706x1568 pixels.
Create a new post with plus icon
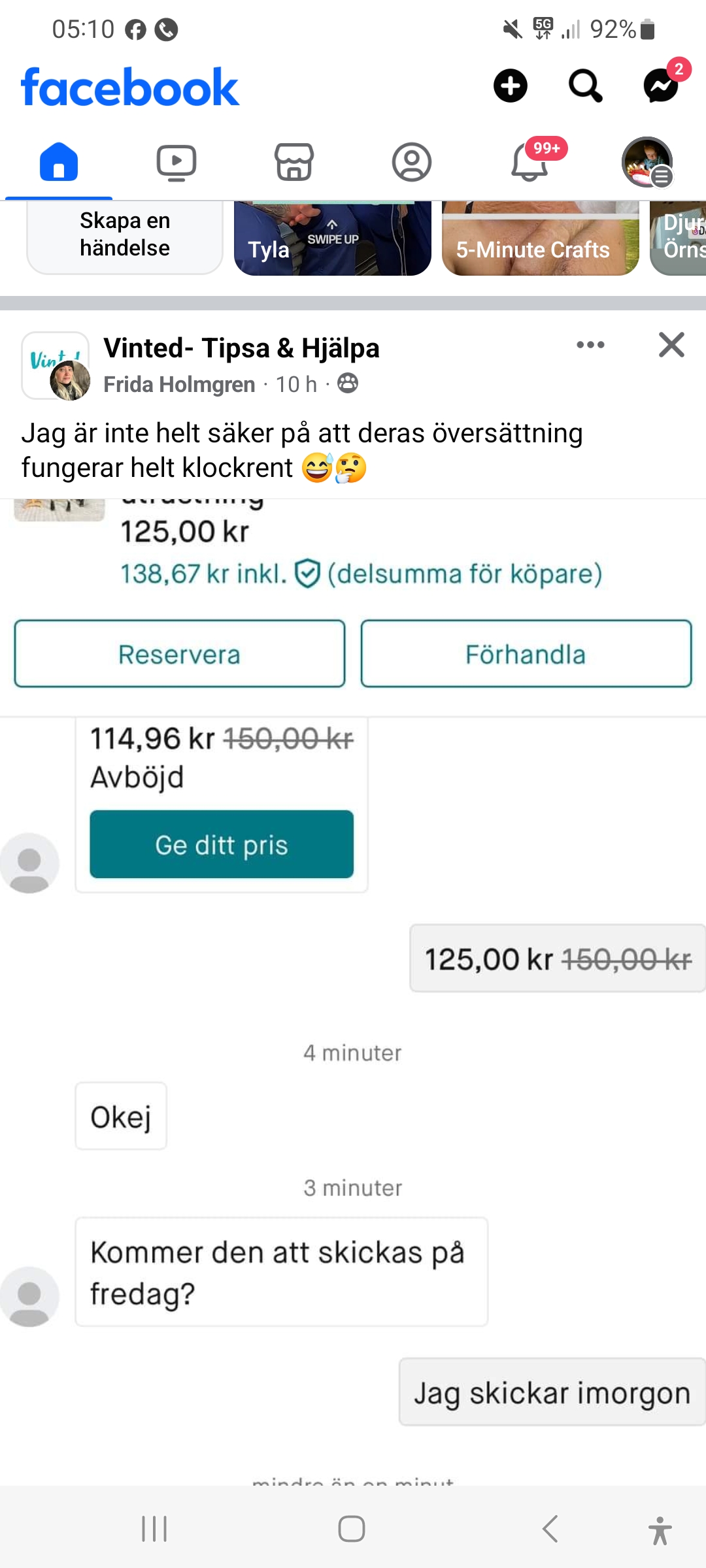(510, 86)
